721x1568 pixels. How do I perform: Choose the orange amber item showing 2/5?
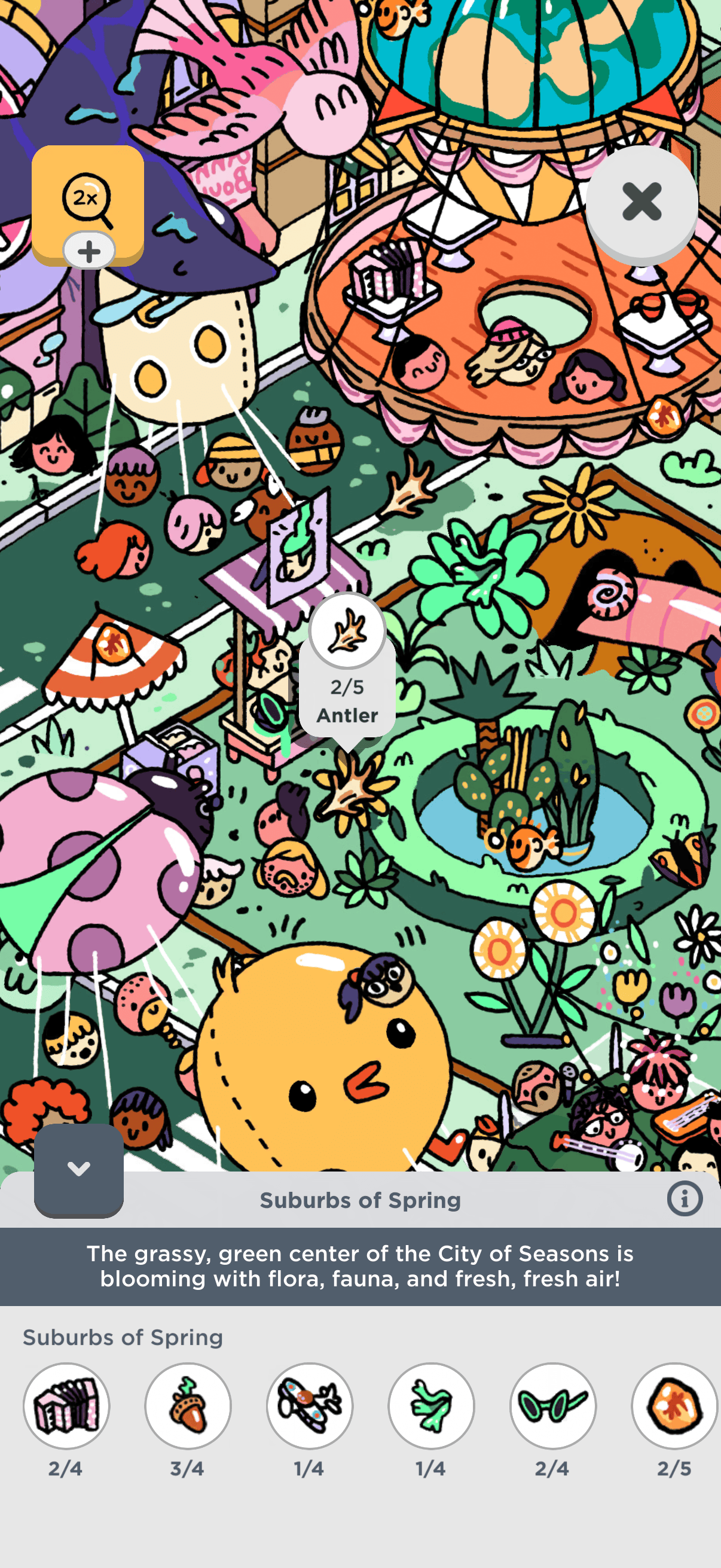[x=674, y=1405]
